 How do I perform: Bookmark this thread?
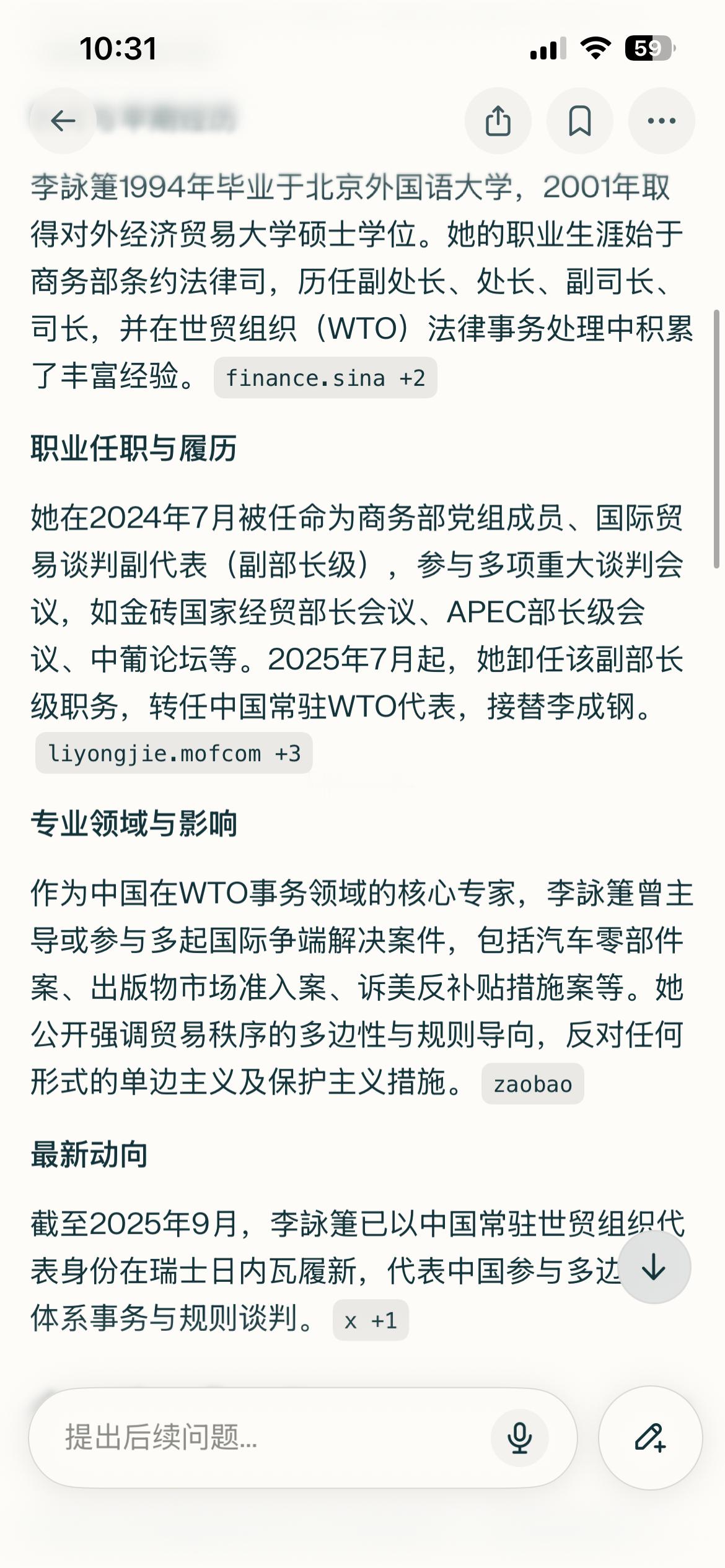(580, 120)
